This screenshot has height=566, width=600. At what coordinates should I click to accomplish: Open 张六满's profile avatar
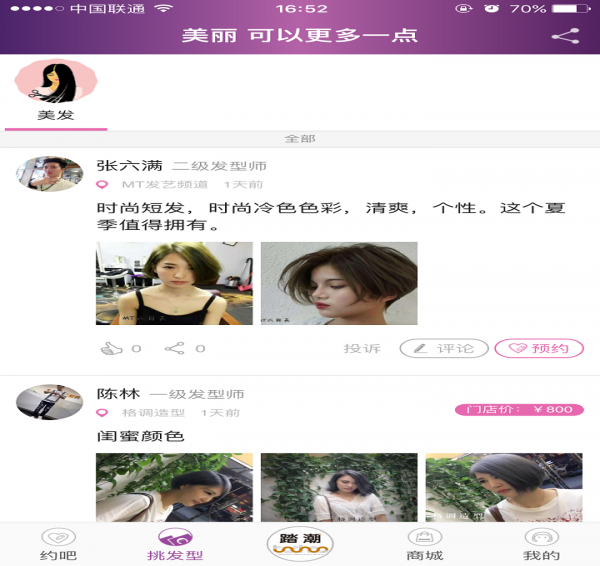(x=49, y=174)
